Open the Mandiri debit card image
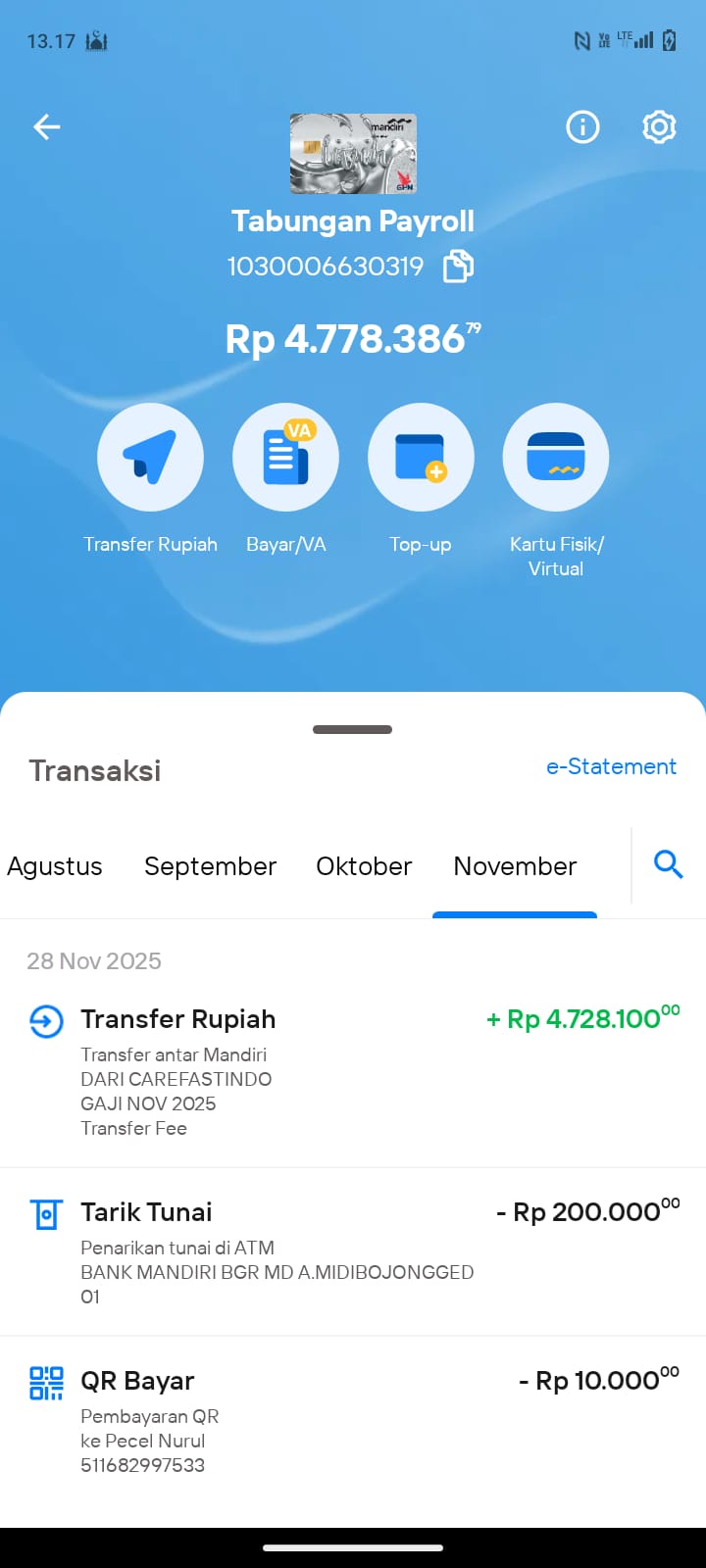Viewport: 706px width, 1568px height. click(x=353, y=154)
